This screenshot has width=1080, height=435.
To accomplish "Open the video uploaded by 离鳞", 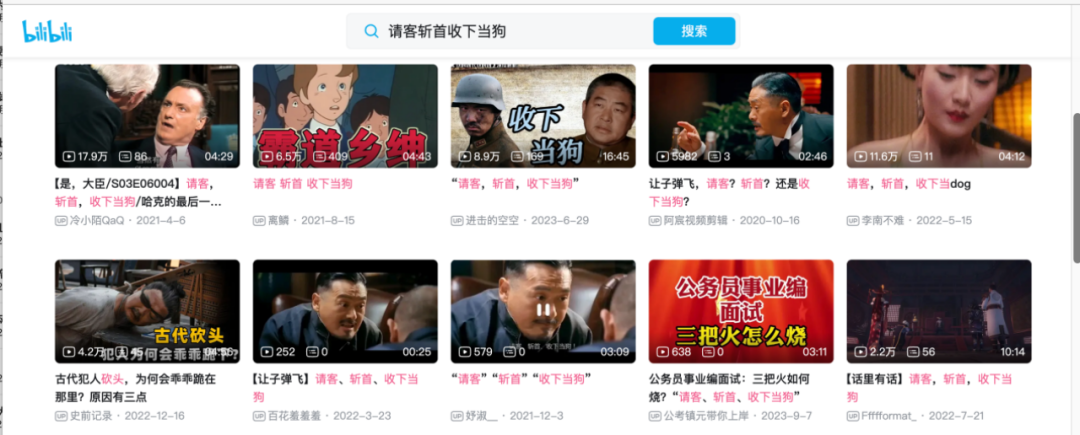I will pos(345,115).
